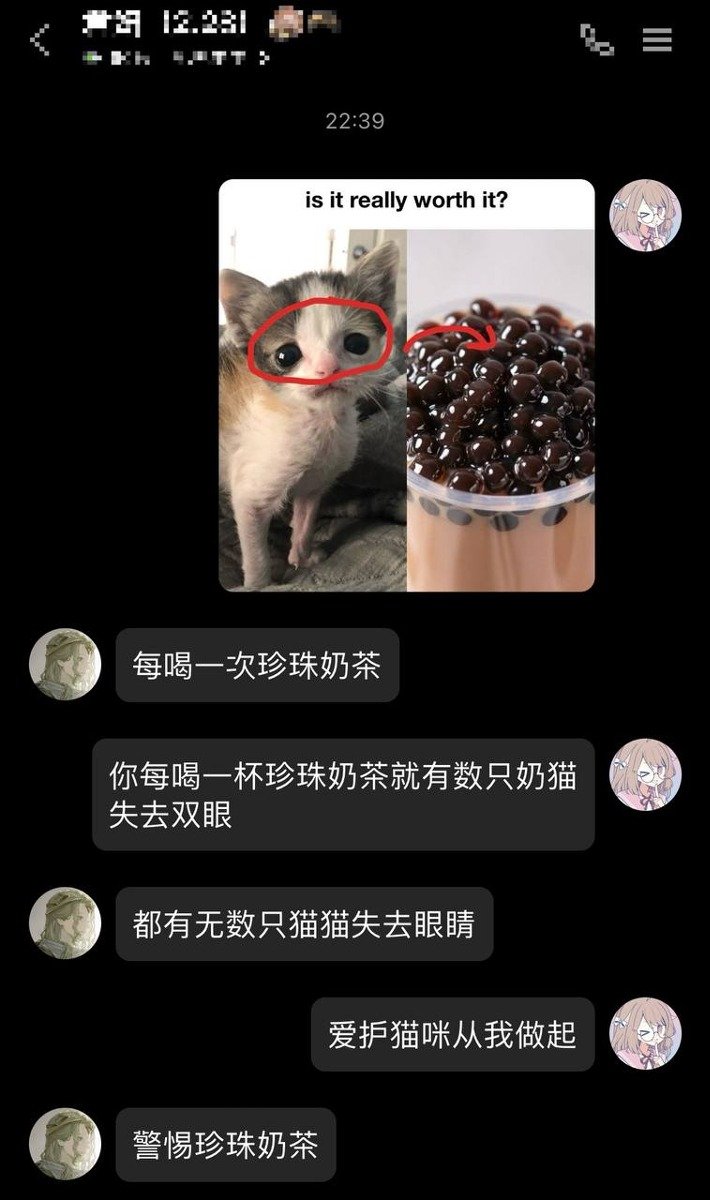Open the shared kitten and boba image
The height and width of the screenshot is (1200, 710).
[x=406, y=386]
